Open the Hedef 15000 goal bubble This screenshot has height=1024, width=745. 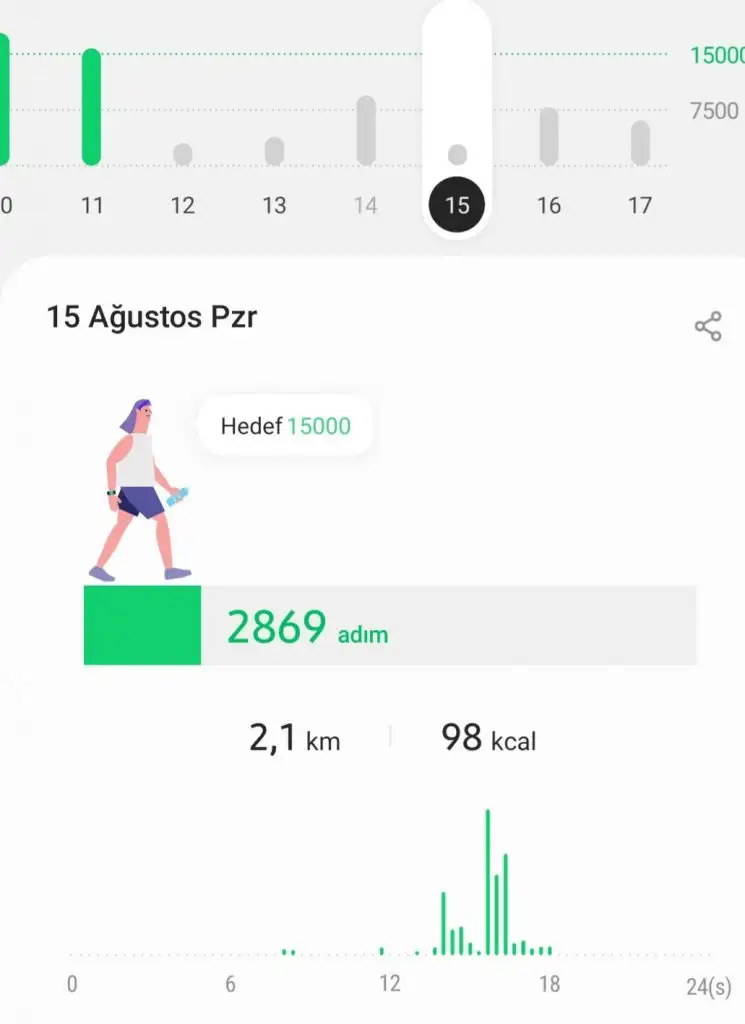285,427
